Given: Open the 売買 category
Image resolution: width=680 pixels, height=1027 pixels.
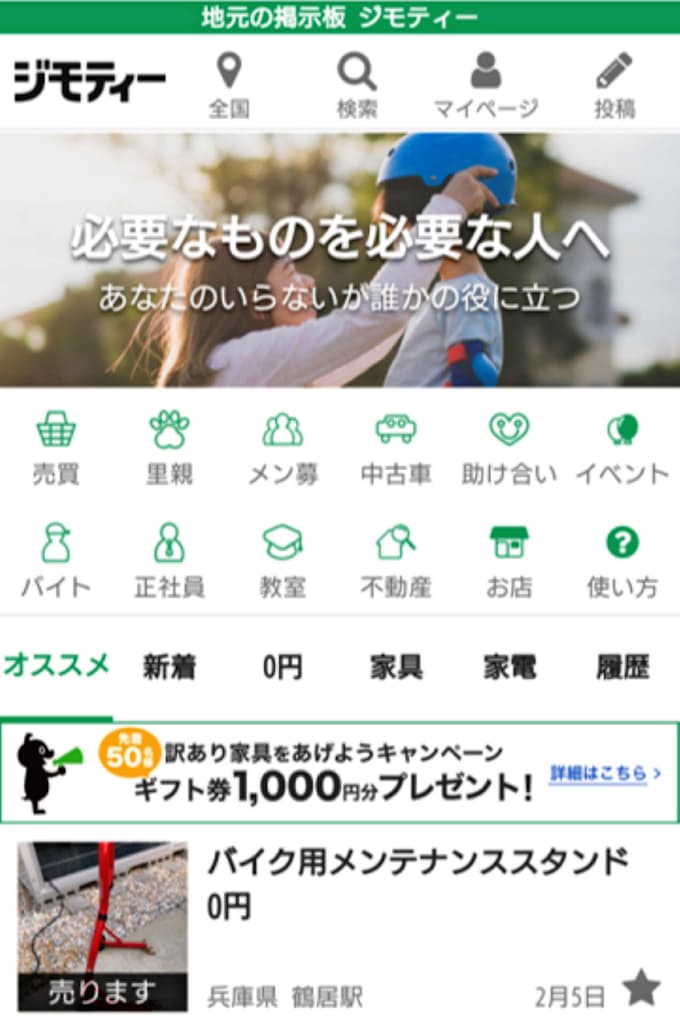Looking at the screenshot, I should [56, 448].
